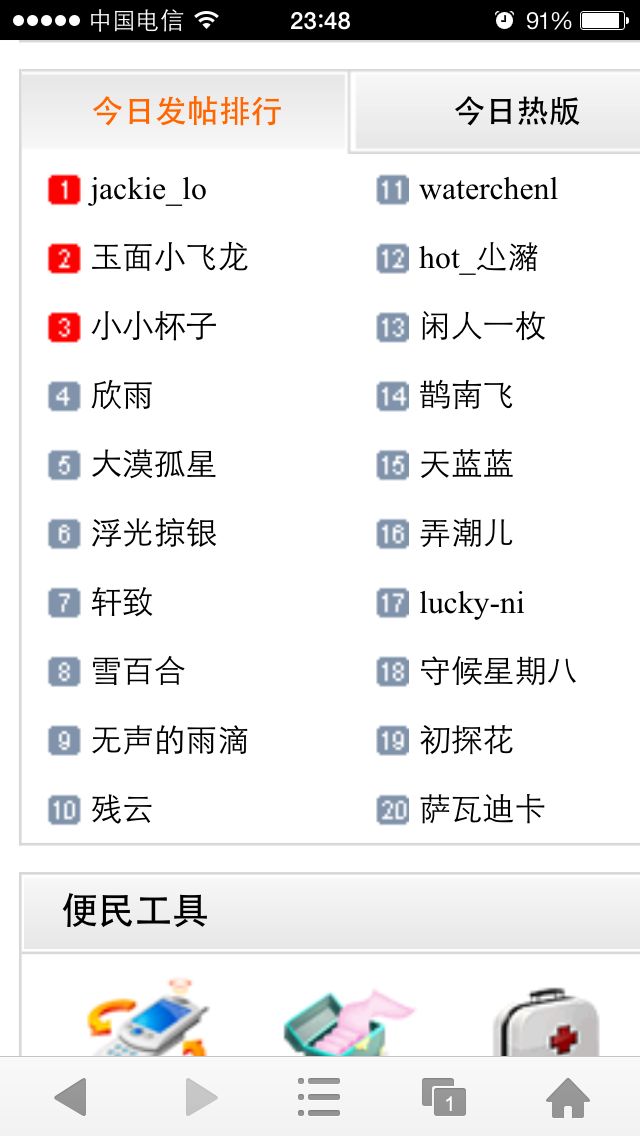640x1136 pixels.
Task: Open user 大漠孤星 in the ranking
Action: 154,465
